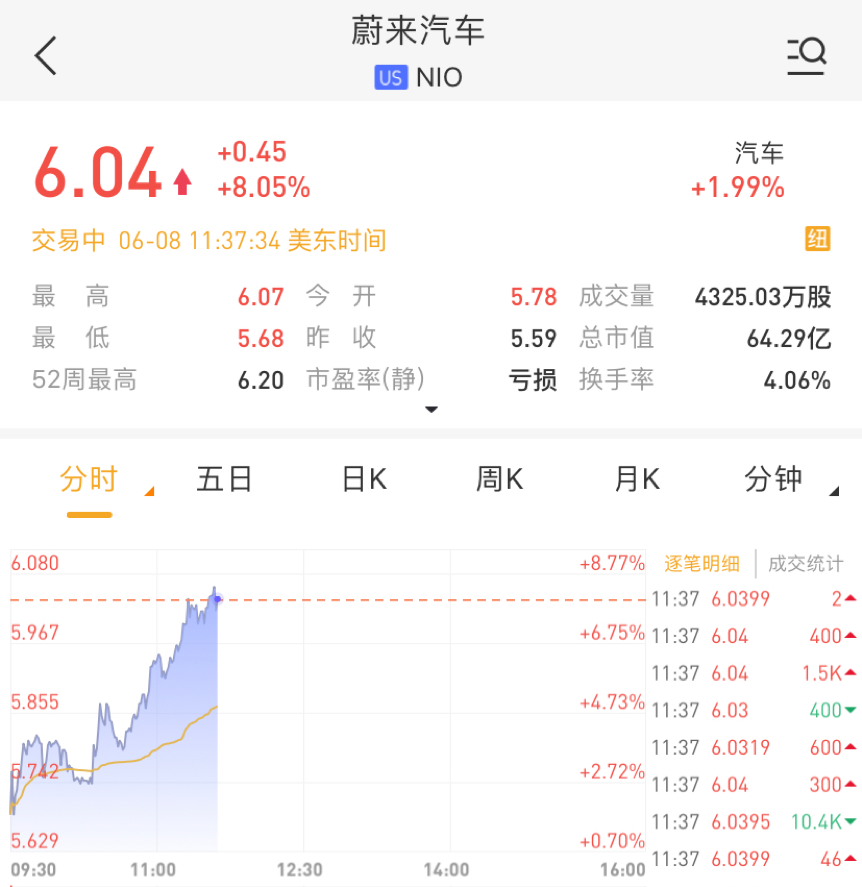Screen dimensions: 862x887
Task: Open the 汽车 sector link
Action: coord(759,153)
